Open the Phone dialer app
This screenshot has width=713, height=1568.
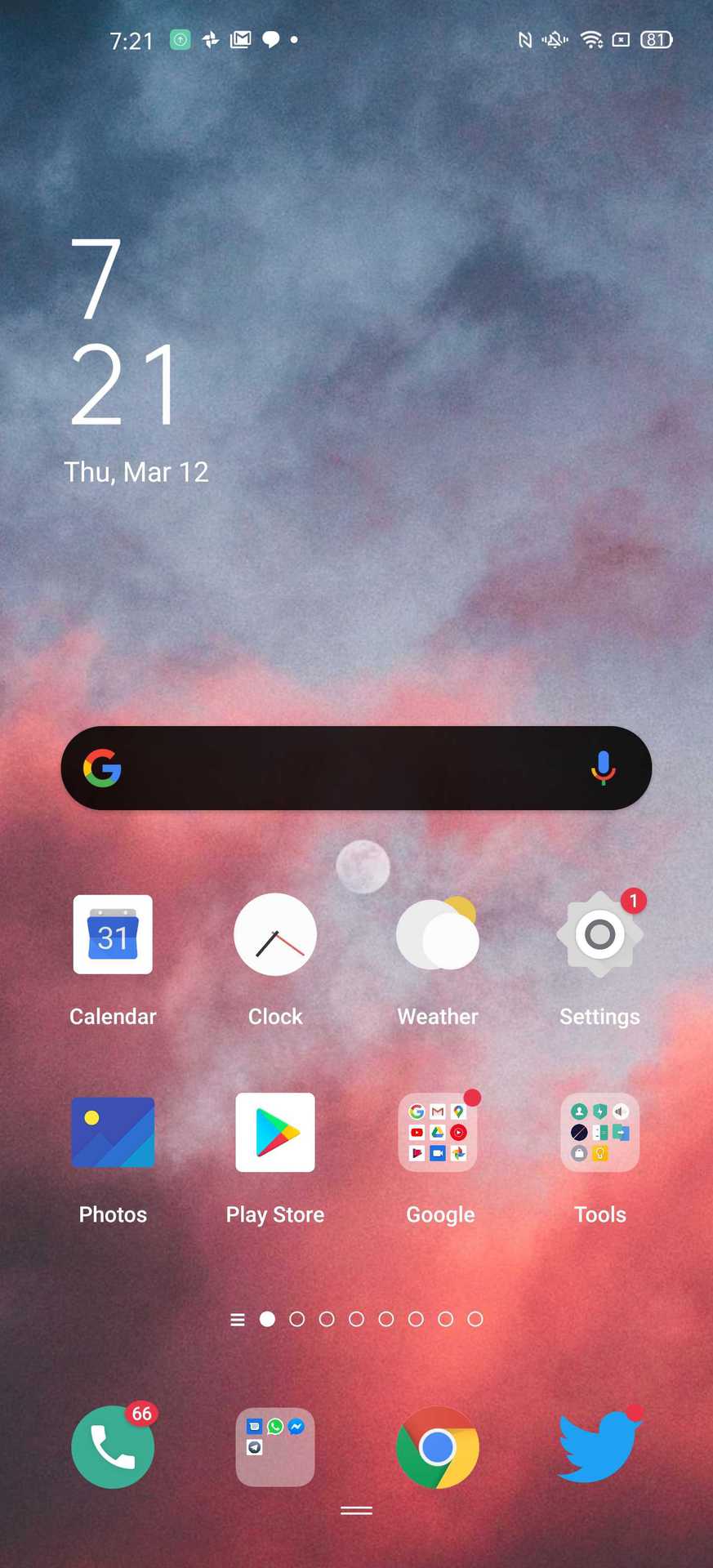(113, 1446)
